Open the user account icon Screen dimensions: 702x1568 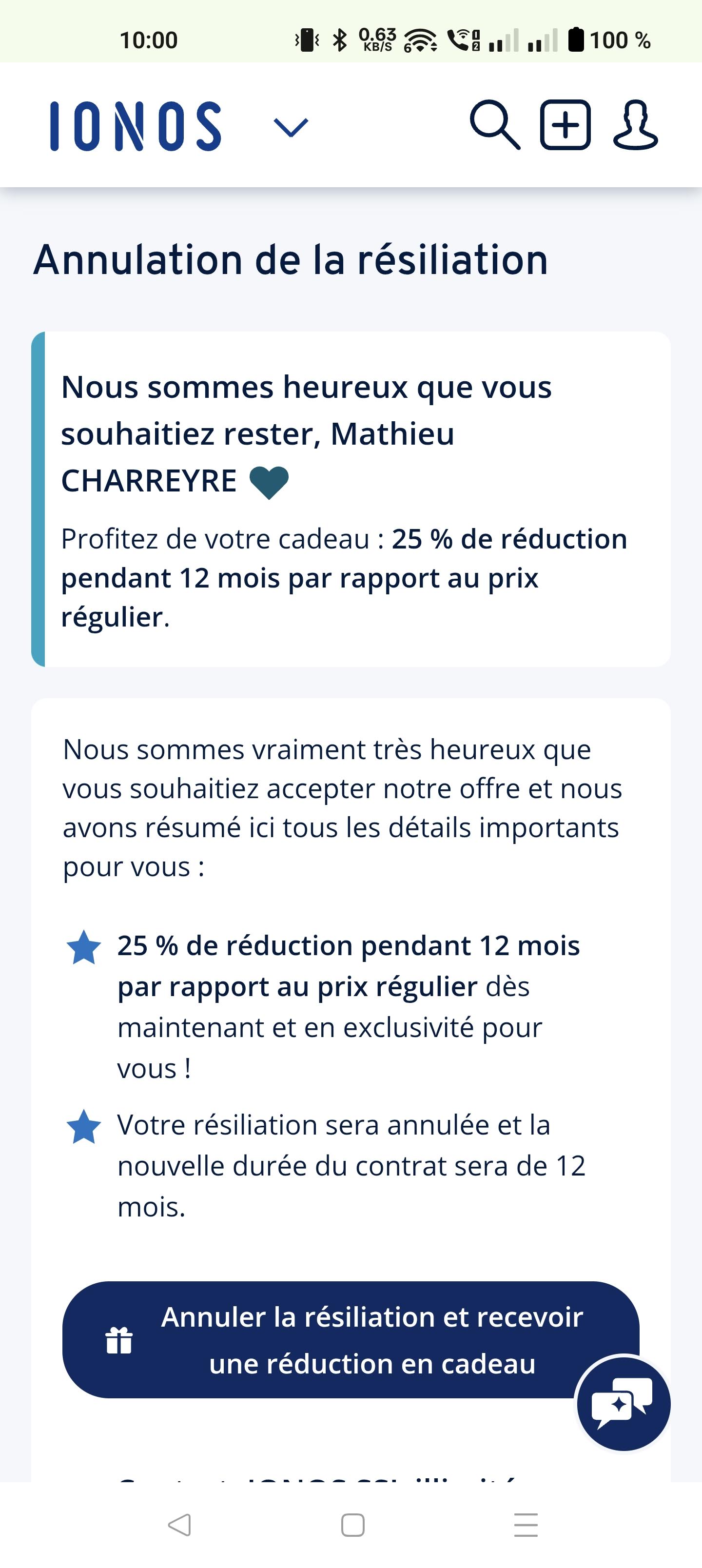(x=635, y=125)
